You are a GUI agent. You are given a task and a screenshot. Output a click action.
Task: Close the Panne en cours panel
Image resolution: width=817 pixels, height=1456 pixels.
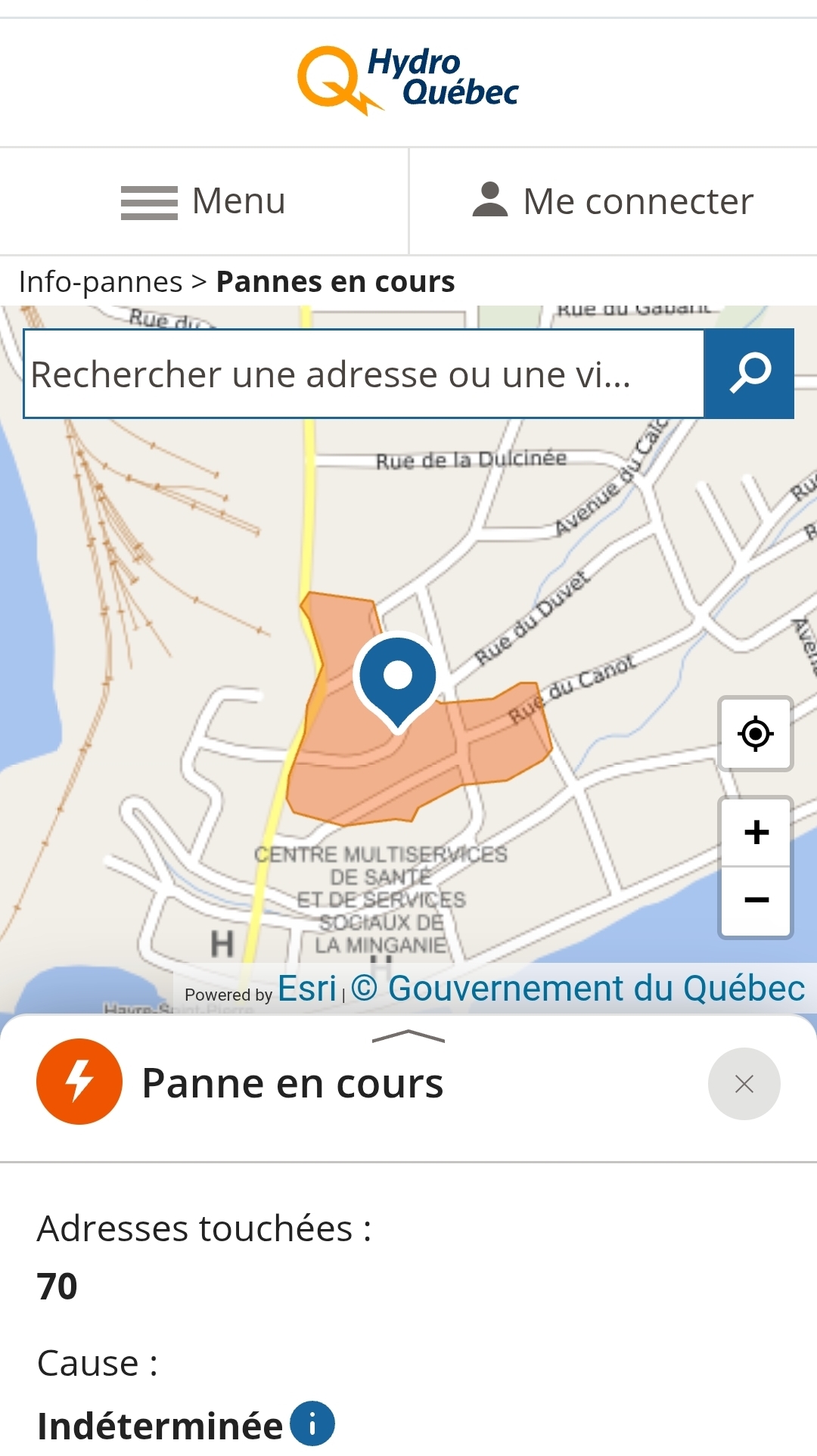[x=744, y=1084]
